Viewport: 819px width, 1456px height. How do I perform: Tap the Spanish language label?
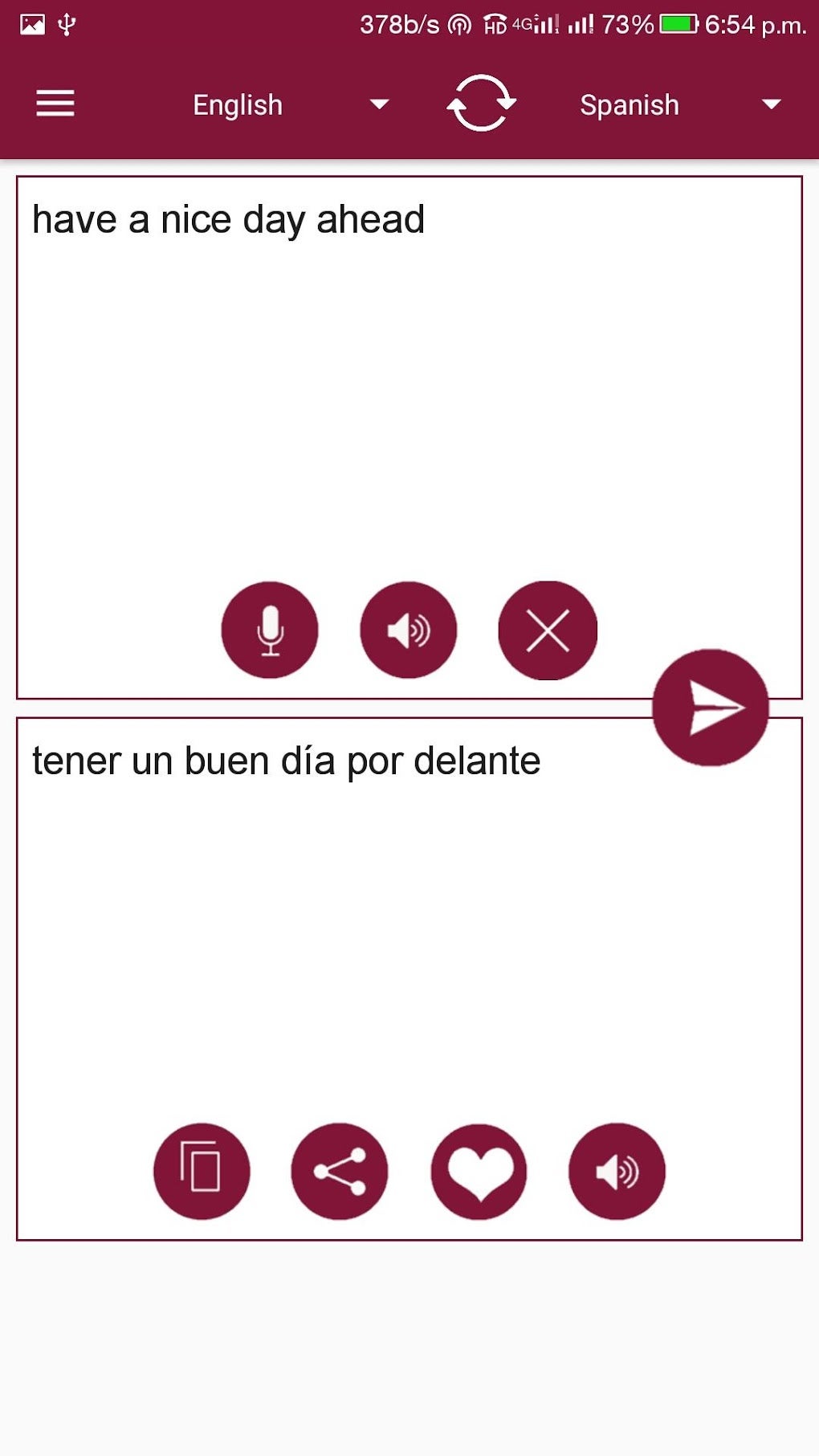pos(629,104)
